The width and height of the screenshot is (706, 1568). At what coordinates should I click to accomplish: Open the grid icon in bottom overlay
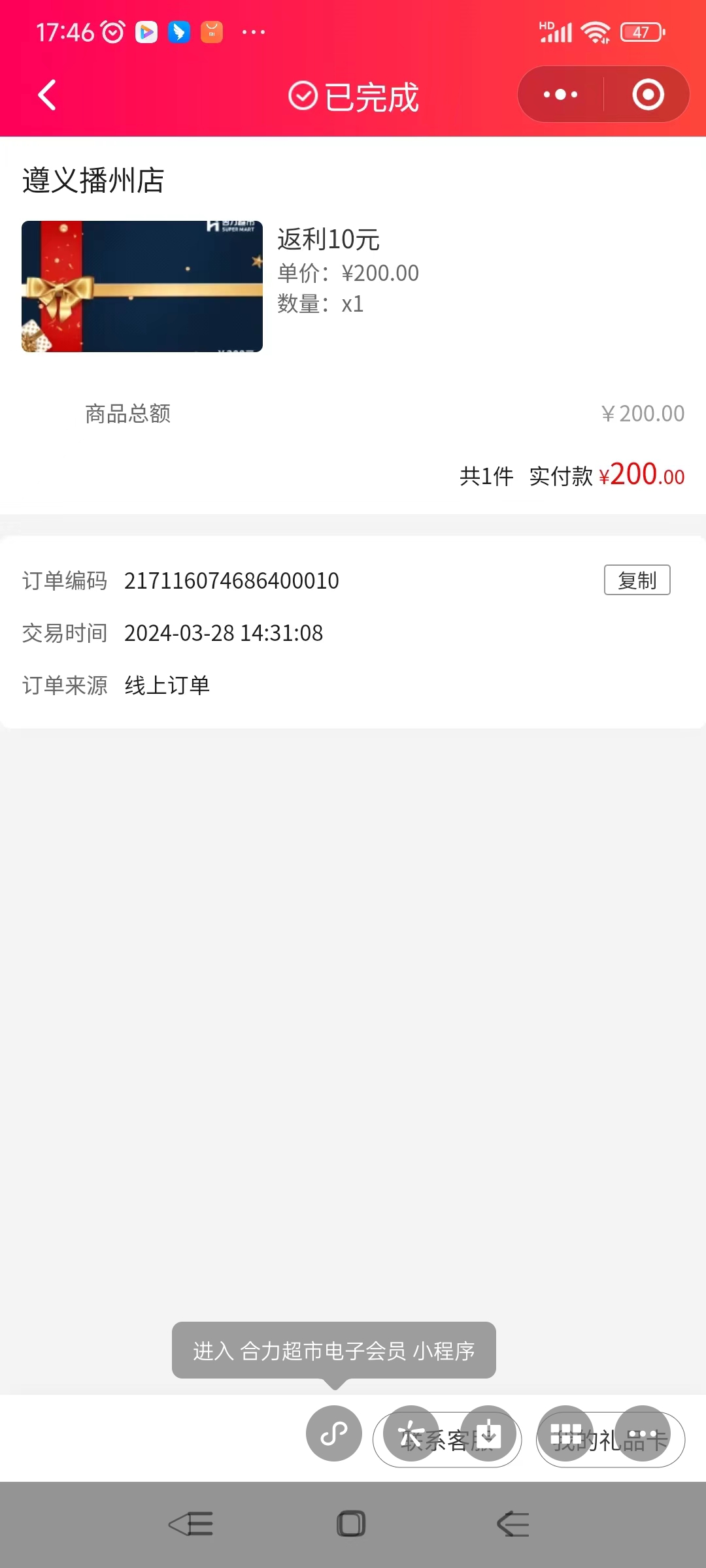coord(565,1433)
